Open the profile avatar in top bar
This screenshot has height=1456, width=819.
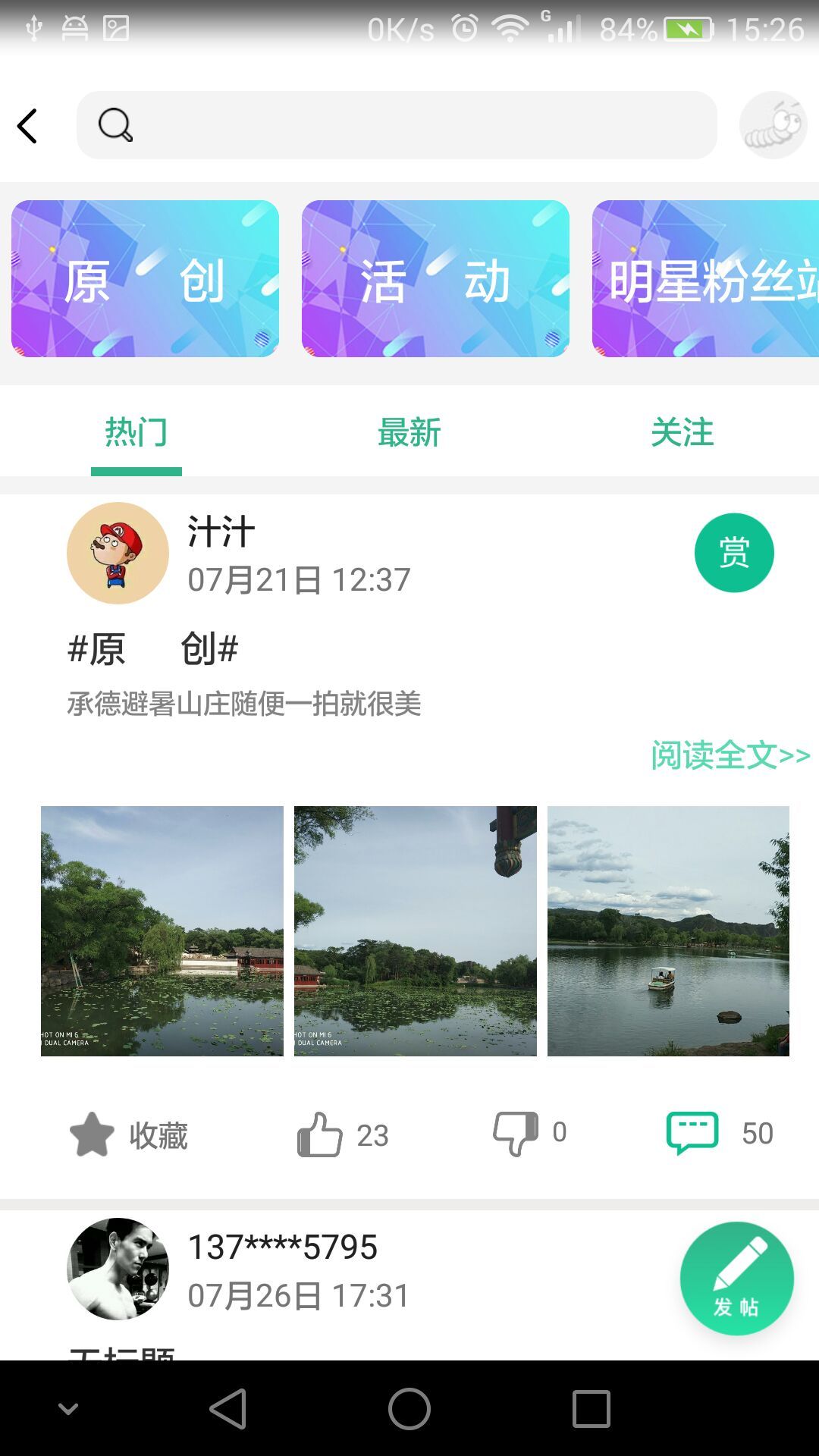(773, 126)
